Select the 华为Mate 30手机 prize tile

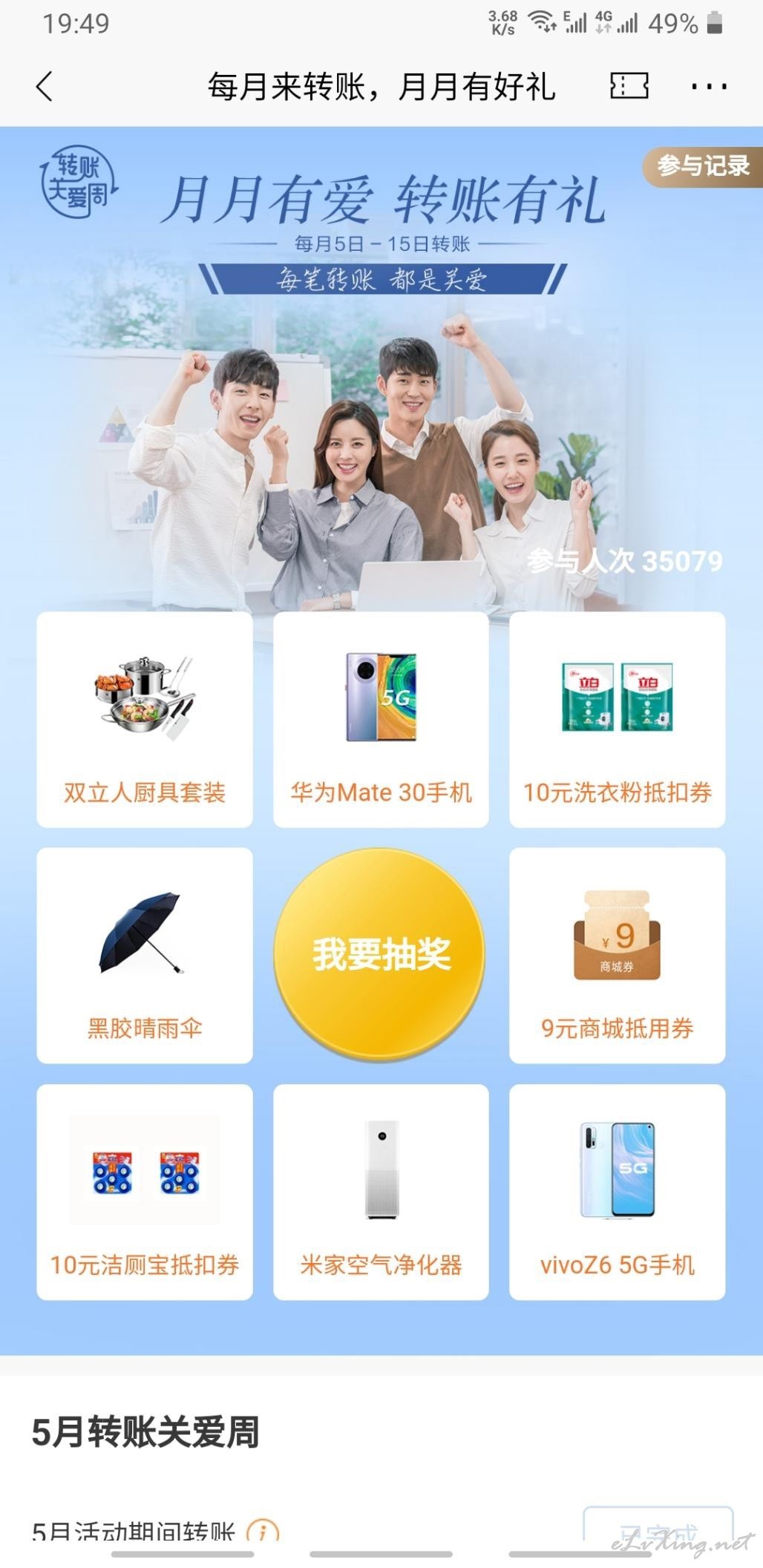tap(381, 719)
